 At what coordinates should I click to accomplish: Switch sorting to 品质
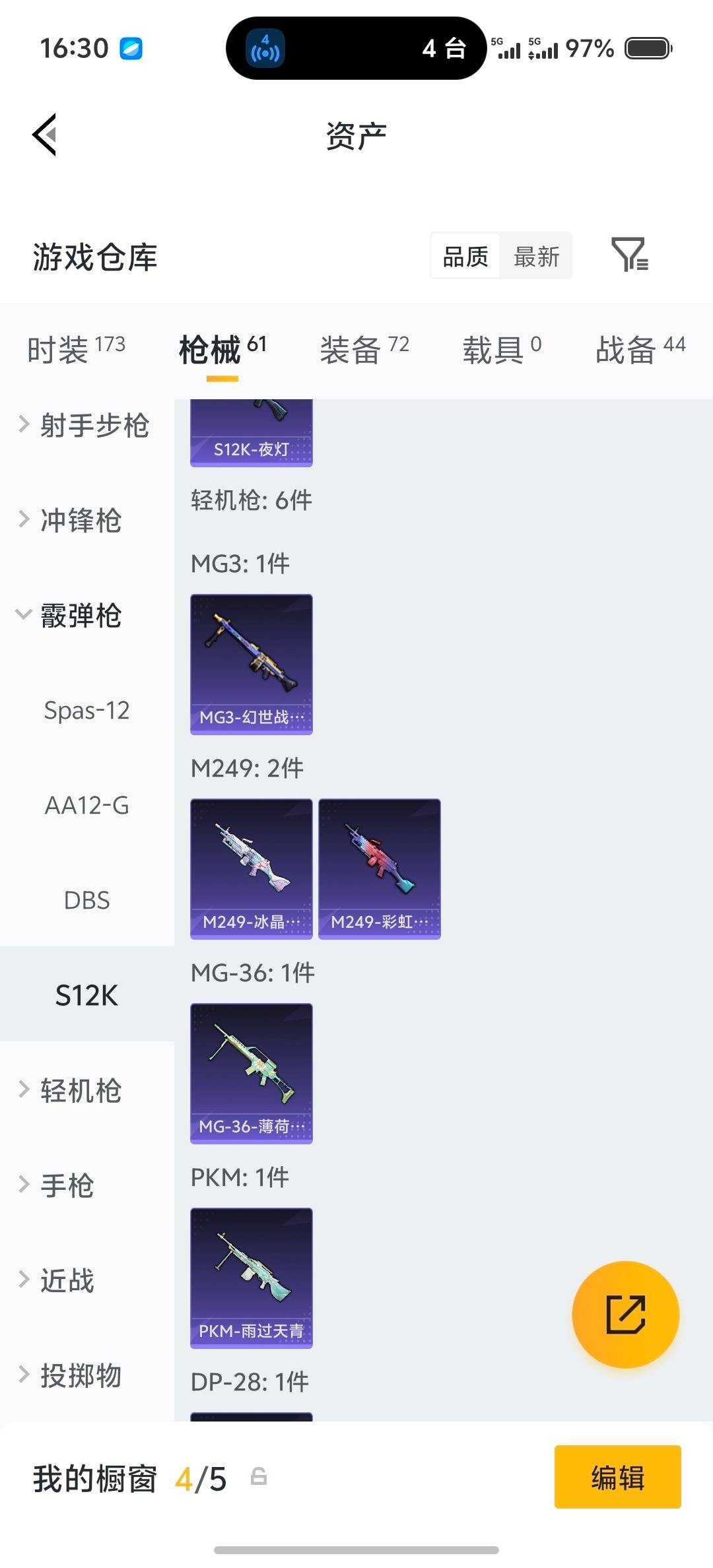464,256
